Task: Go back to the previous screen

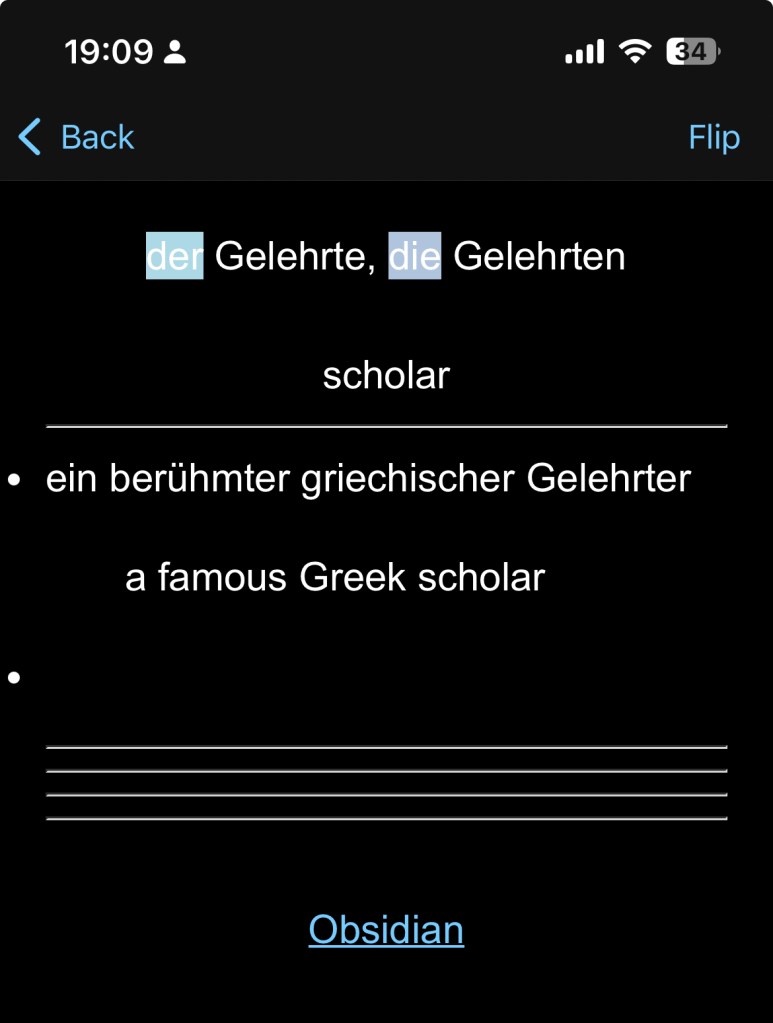Action: [x=77, y=137]
